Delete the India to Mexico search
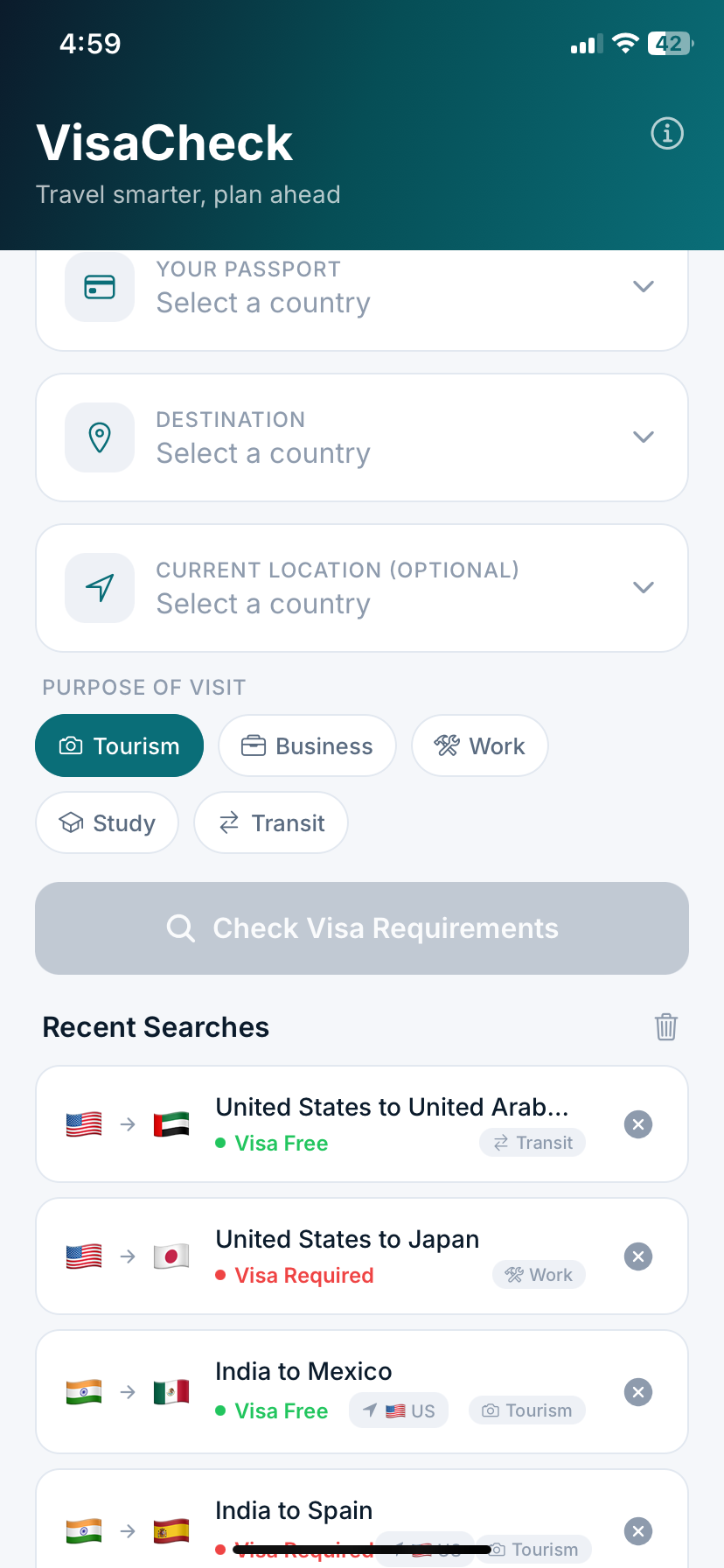Viewport: 724px width, 1568px height. pos(638,1392)
